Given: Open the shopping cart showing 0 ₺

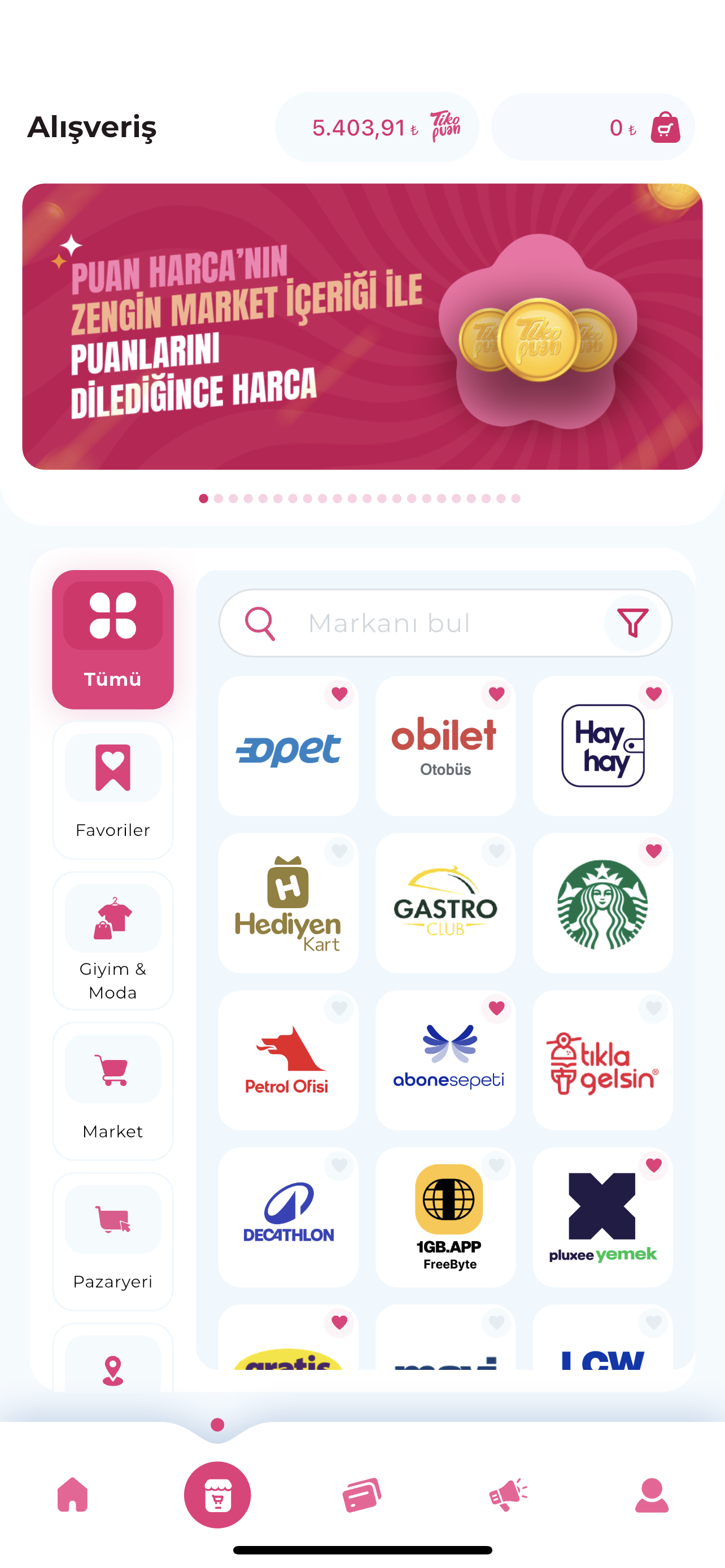Looking at the screenshot, I should click(592, 127).
